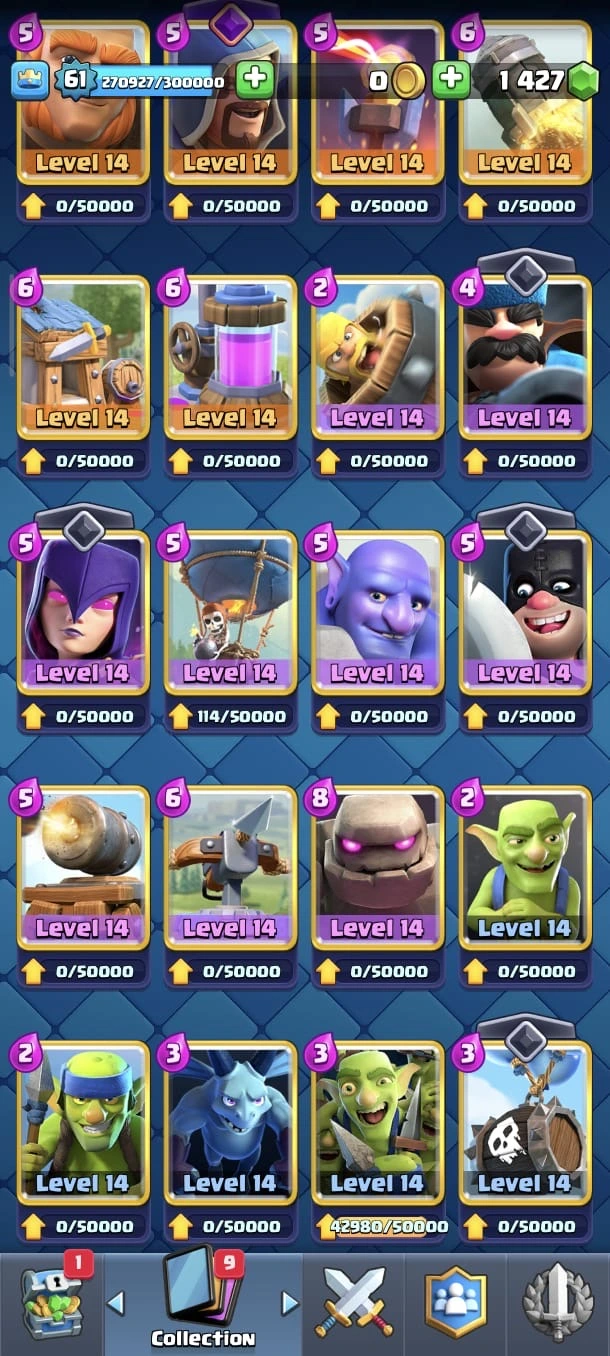Select the Witch card

83,612
